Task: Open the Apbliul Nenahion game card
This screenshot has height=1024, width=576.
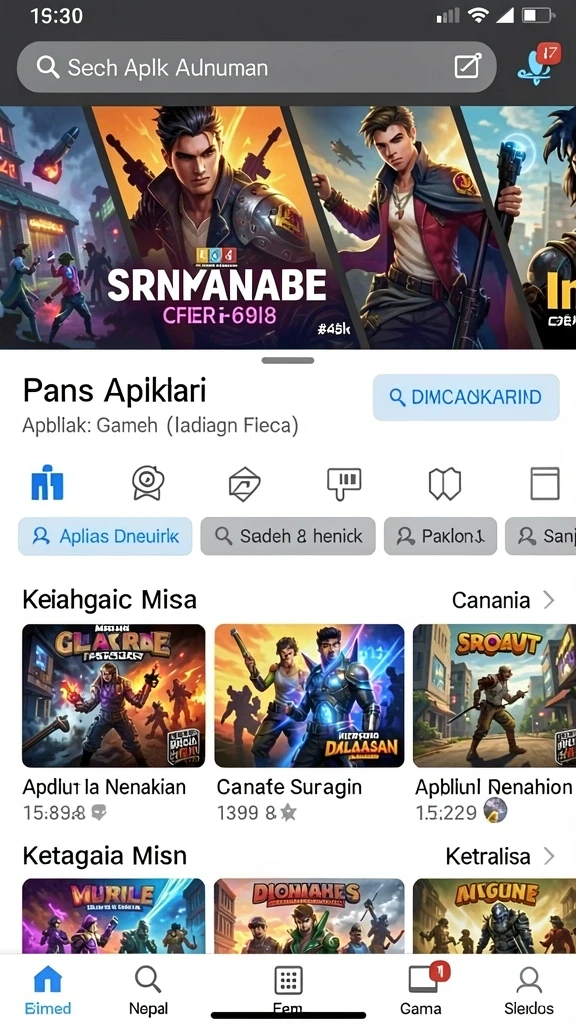Action: coord(494,722)
